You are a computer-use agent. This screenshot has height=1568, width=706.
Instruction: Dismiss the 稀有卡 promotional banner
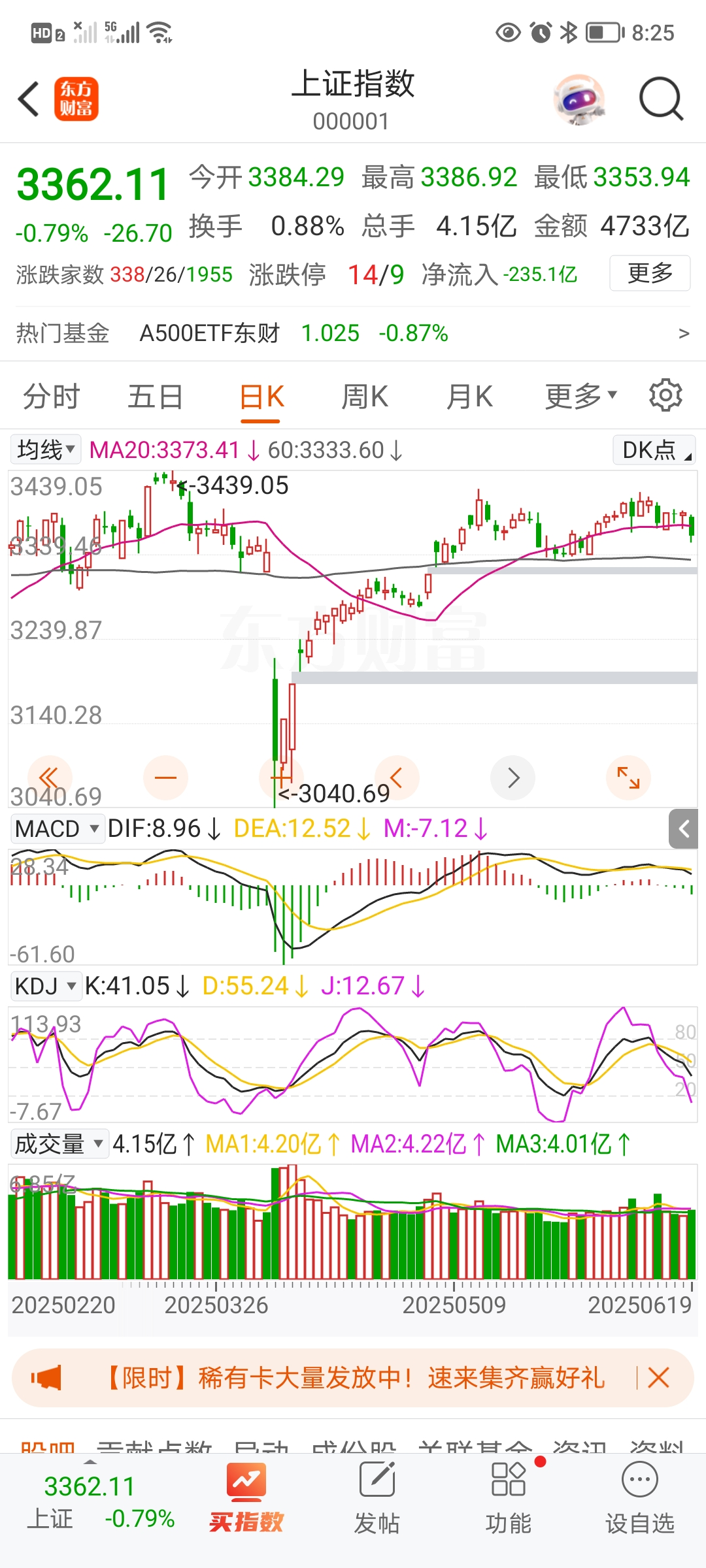pos(658,1378)
